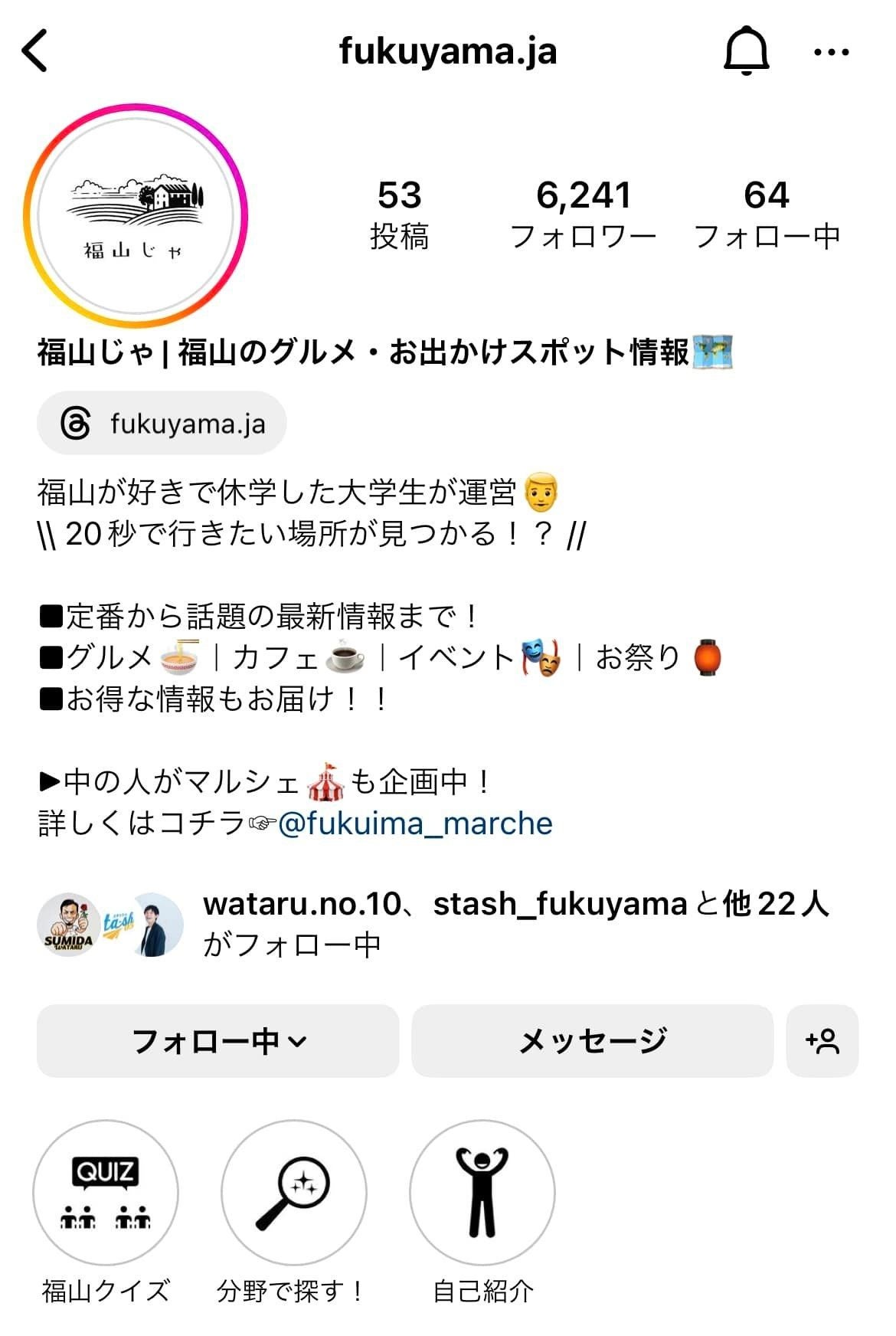Open the 分野で探す！ story highlight
The height and width of the screenshot is (1336, 896).
click(293, 1193)
